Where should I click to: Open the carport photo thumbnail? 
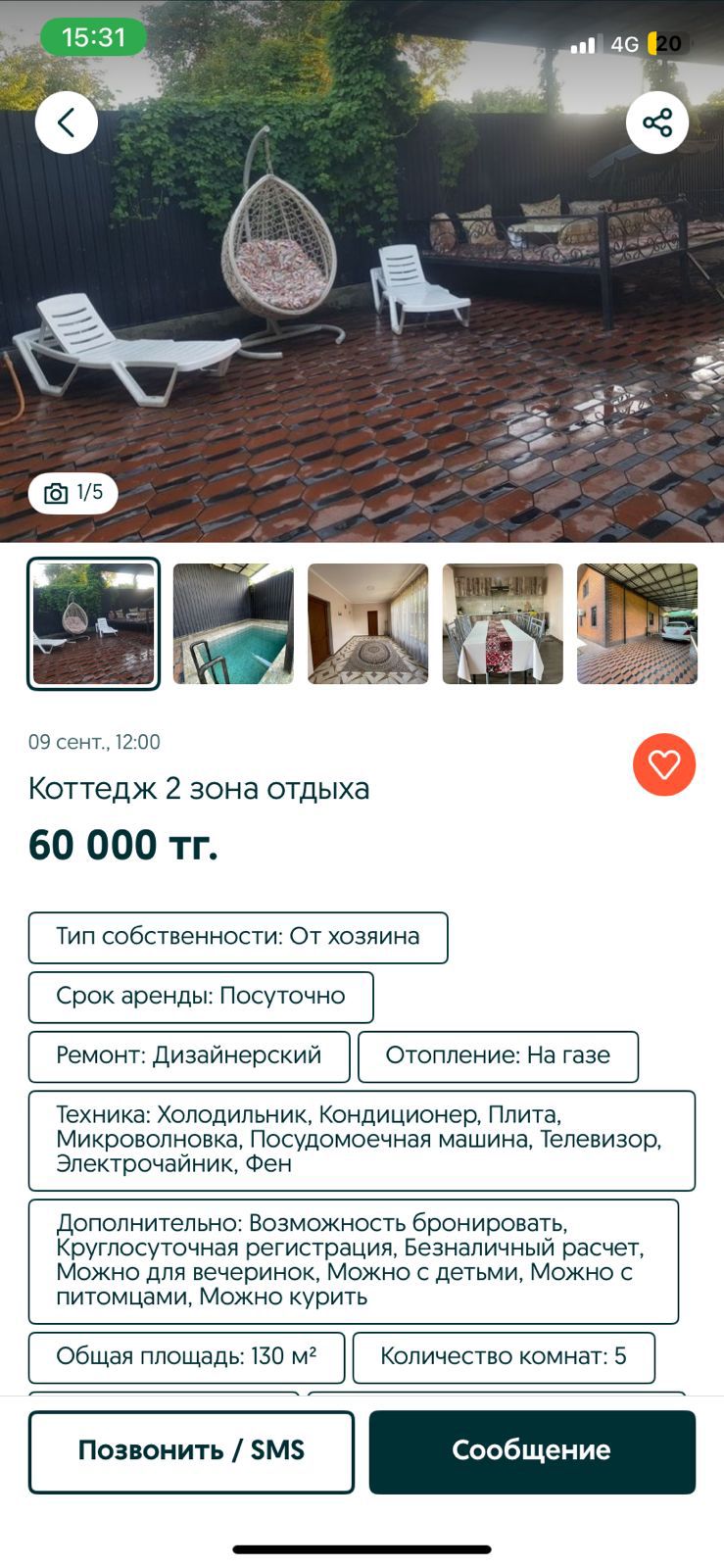(637, 623)
